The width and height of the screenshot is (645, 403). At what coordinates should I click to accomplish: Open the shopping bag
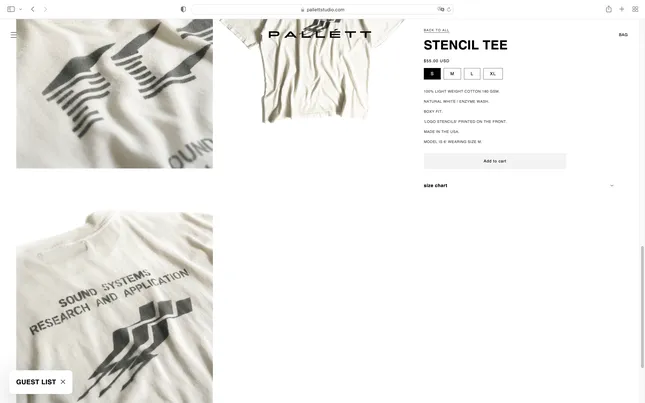(x=623, y=35)
